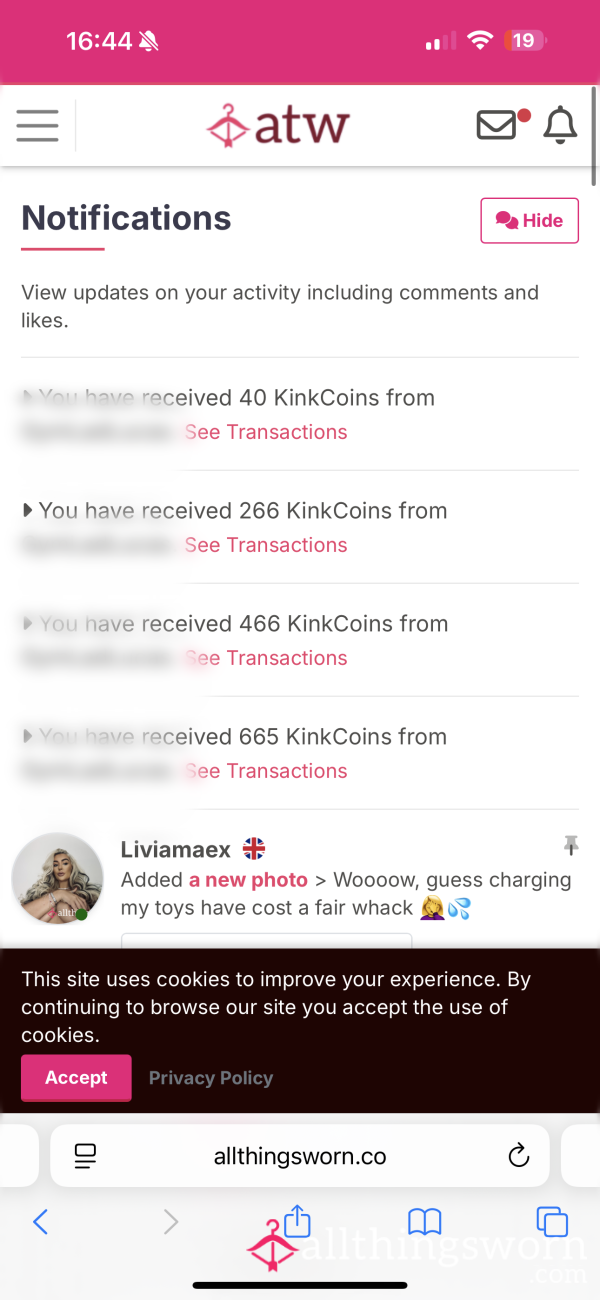
Task: Tap the allthingsworn.co address bar
Action: (300, 1156)
